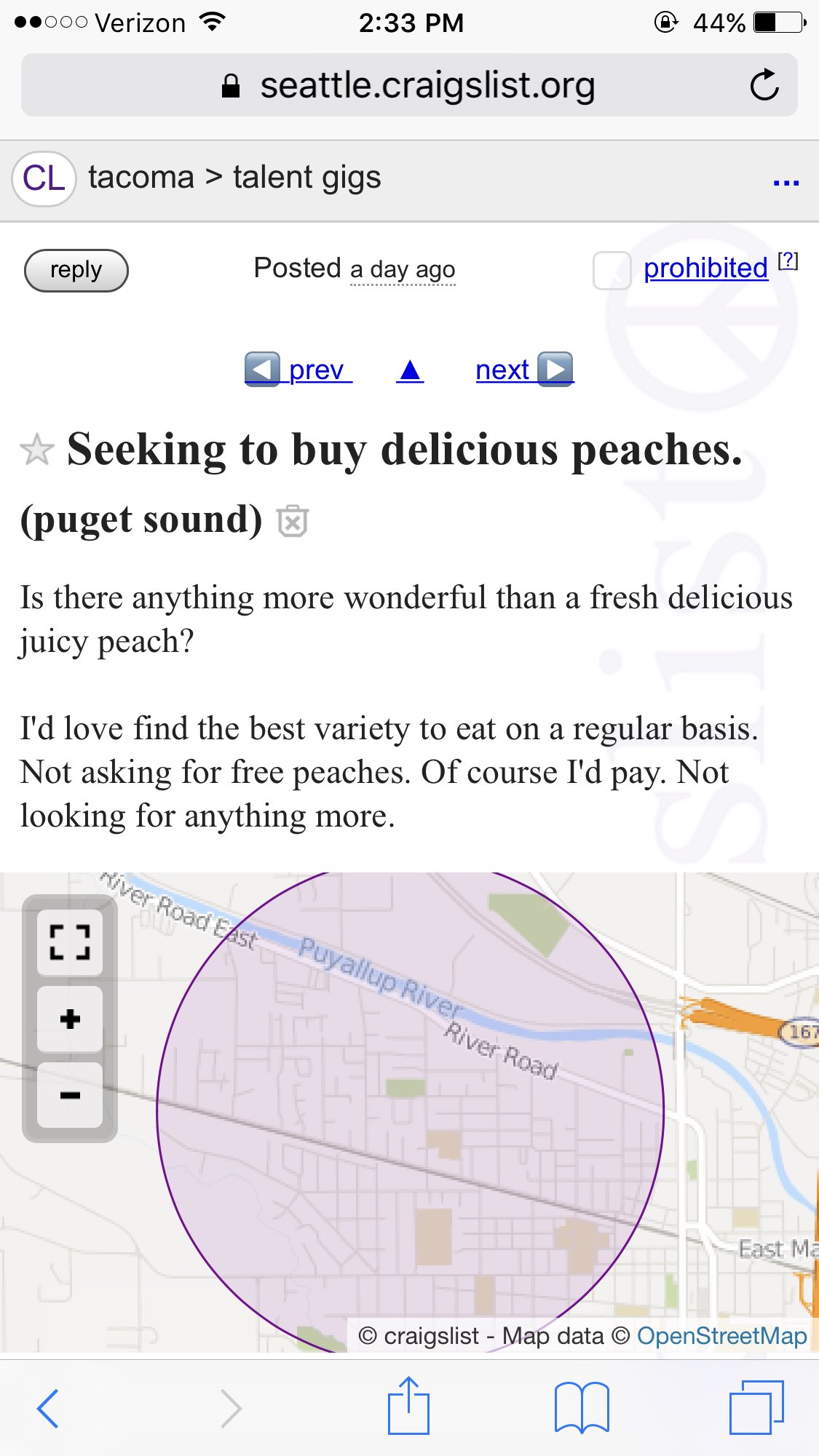The width and height of the screenshot is (819, 1456).
Task: Go to the talent gigs category
Action: point(306,178)
